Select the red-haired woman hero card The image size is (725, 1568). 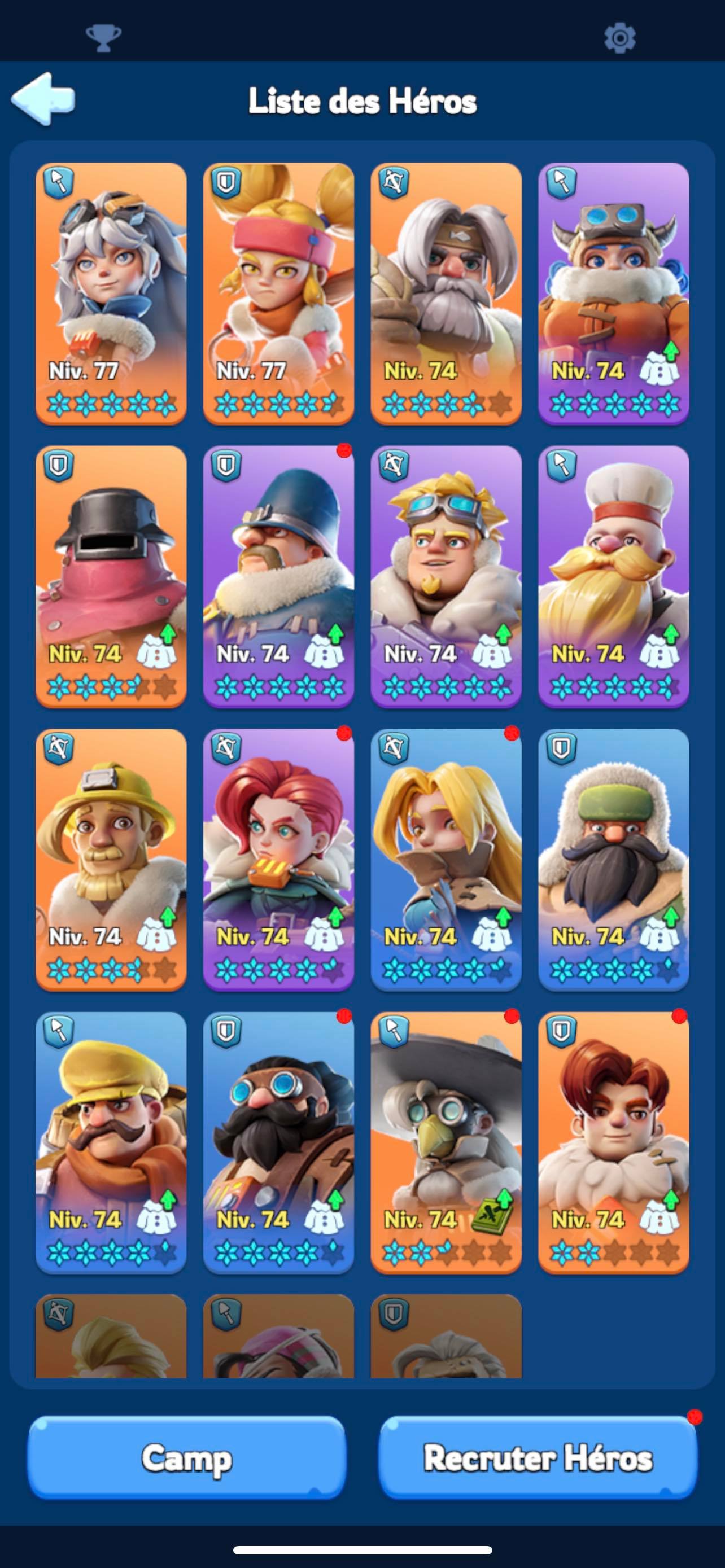[x=278, y=859]
